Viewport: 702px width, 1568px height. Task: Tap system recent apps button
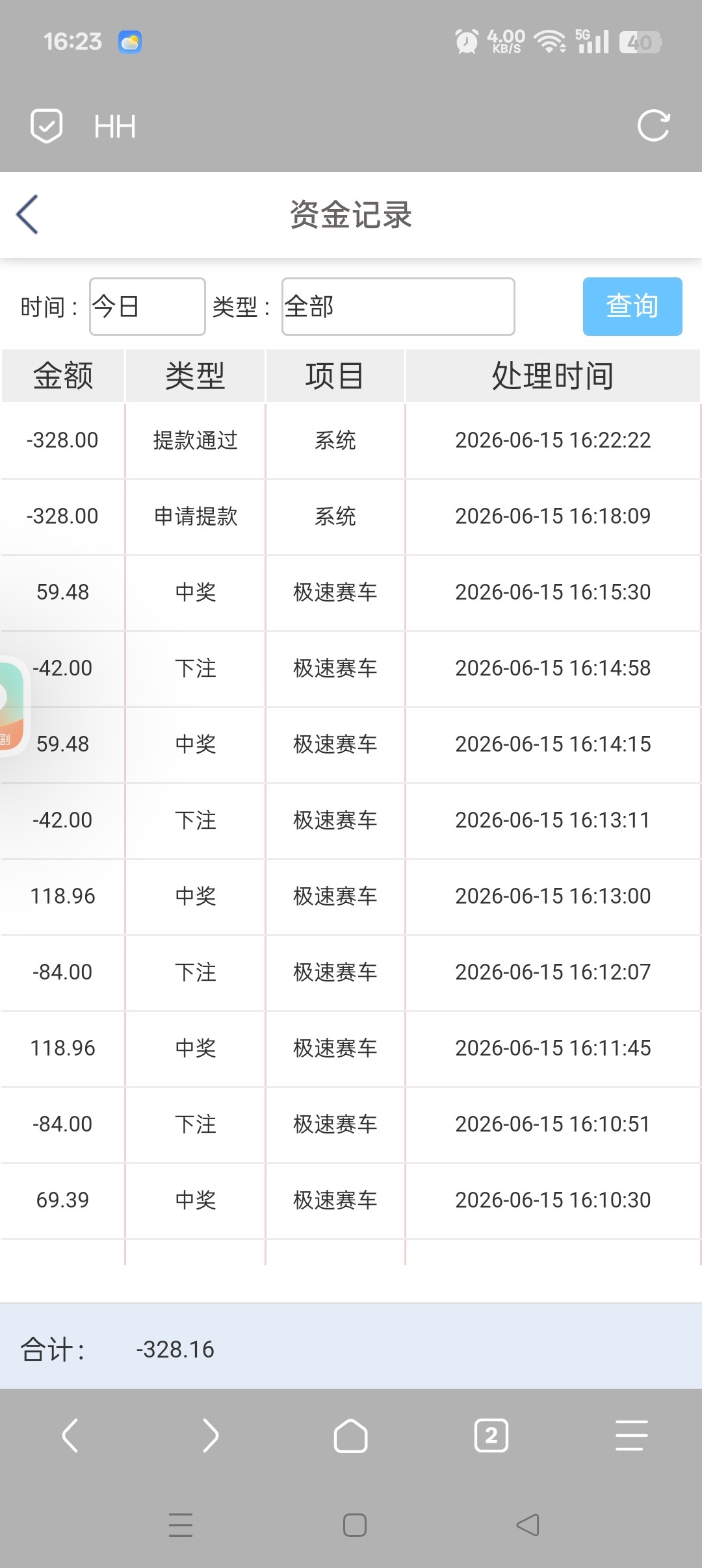181,1525
